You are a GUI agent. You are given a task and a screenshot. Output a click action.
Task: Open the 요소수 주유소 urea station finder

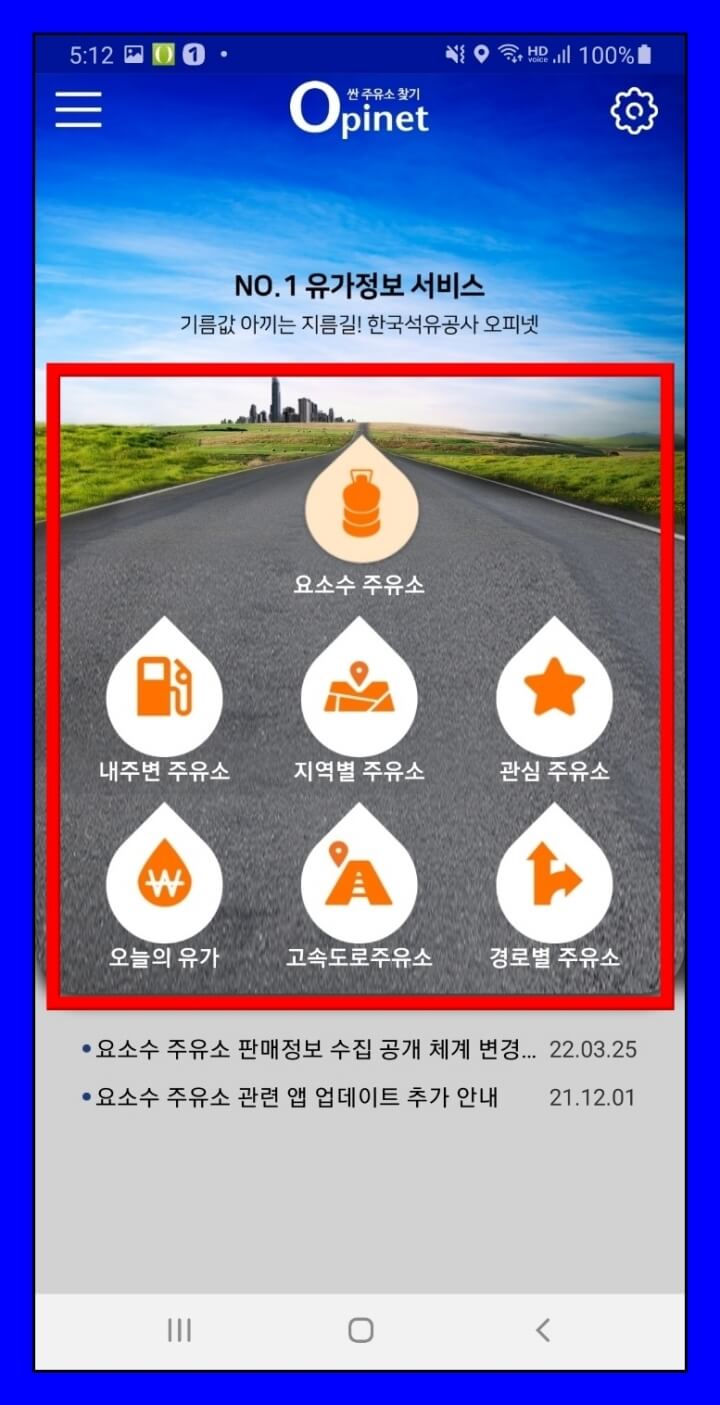coord(360,505)
